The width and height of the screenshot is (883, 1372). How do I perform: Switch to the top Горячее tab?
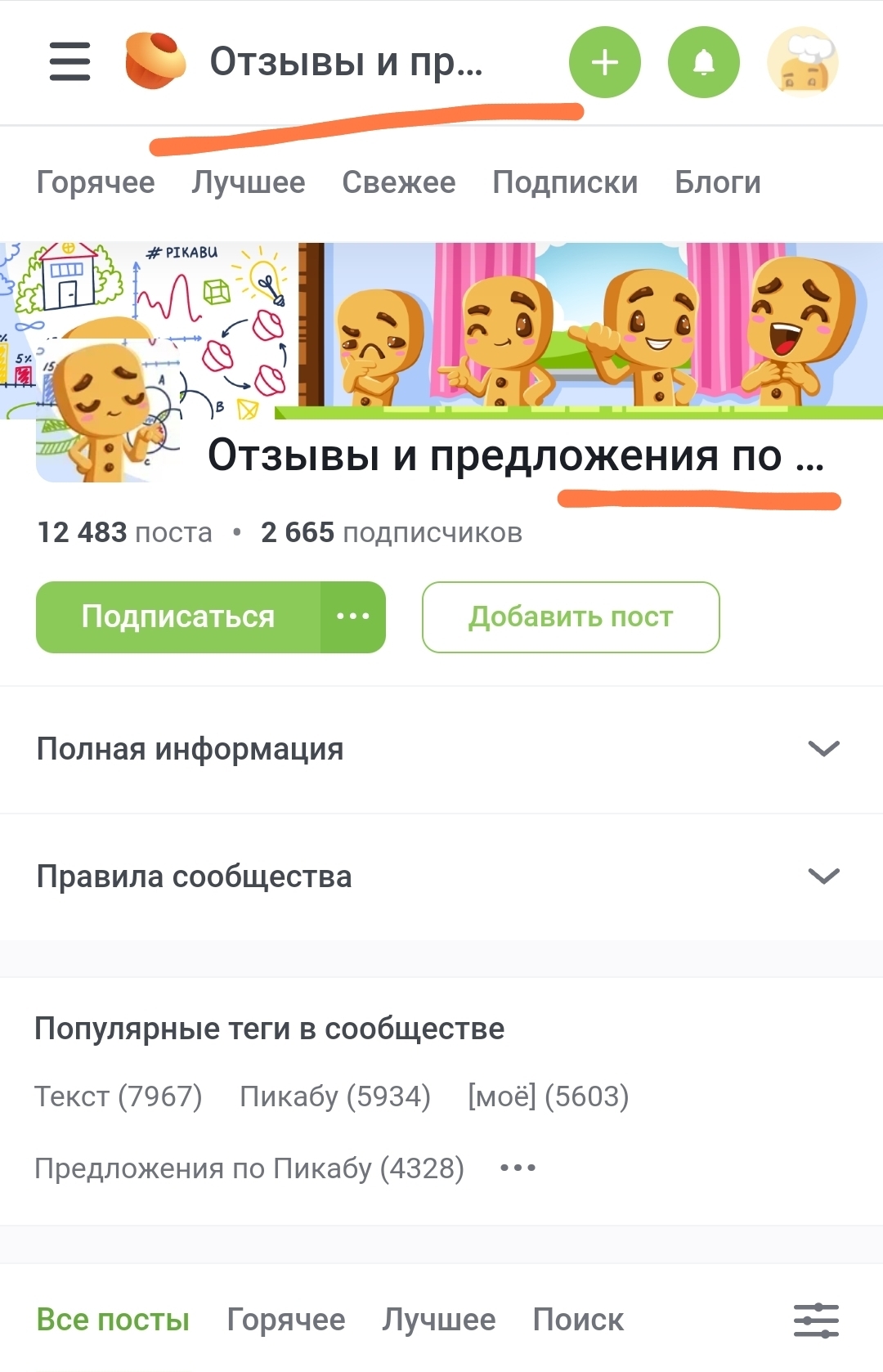[96, 182]
